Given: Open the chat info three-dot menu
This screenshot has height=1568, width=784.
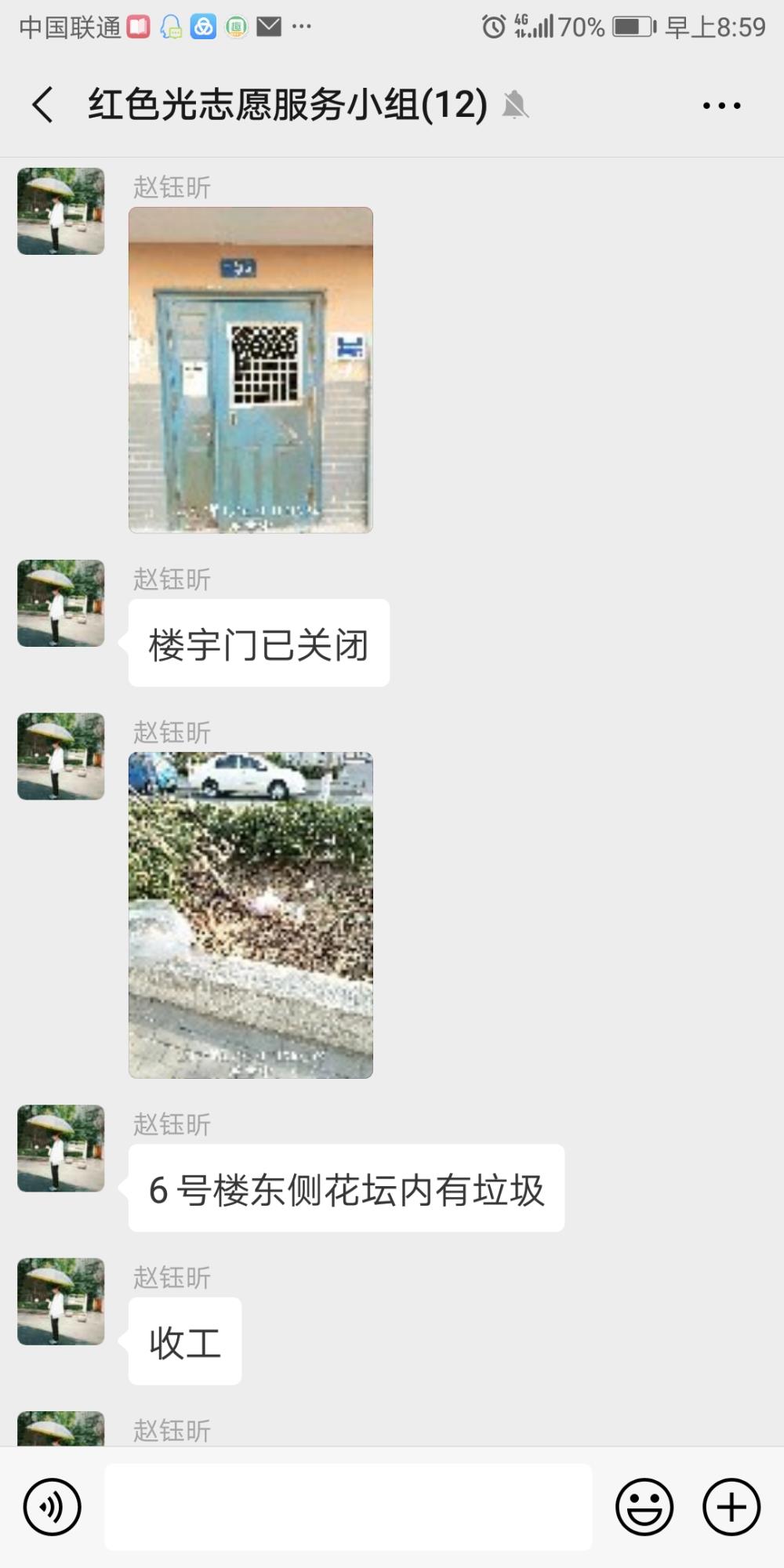Looking at the screenshot, I should tap(721, 105).
